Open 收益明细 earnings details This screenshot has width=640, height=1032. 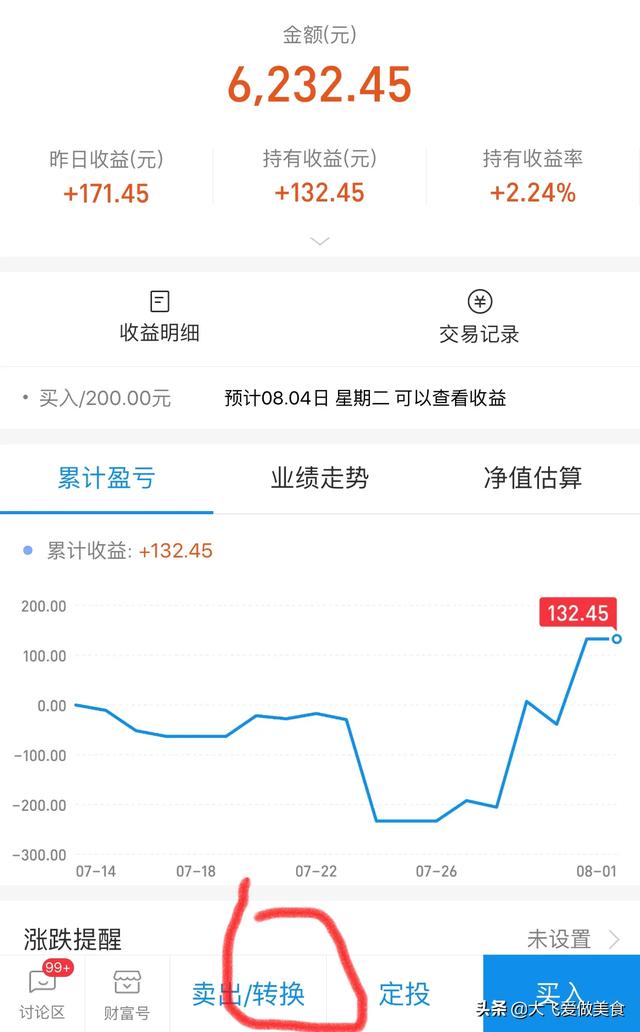tap(159, 317)
